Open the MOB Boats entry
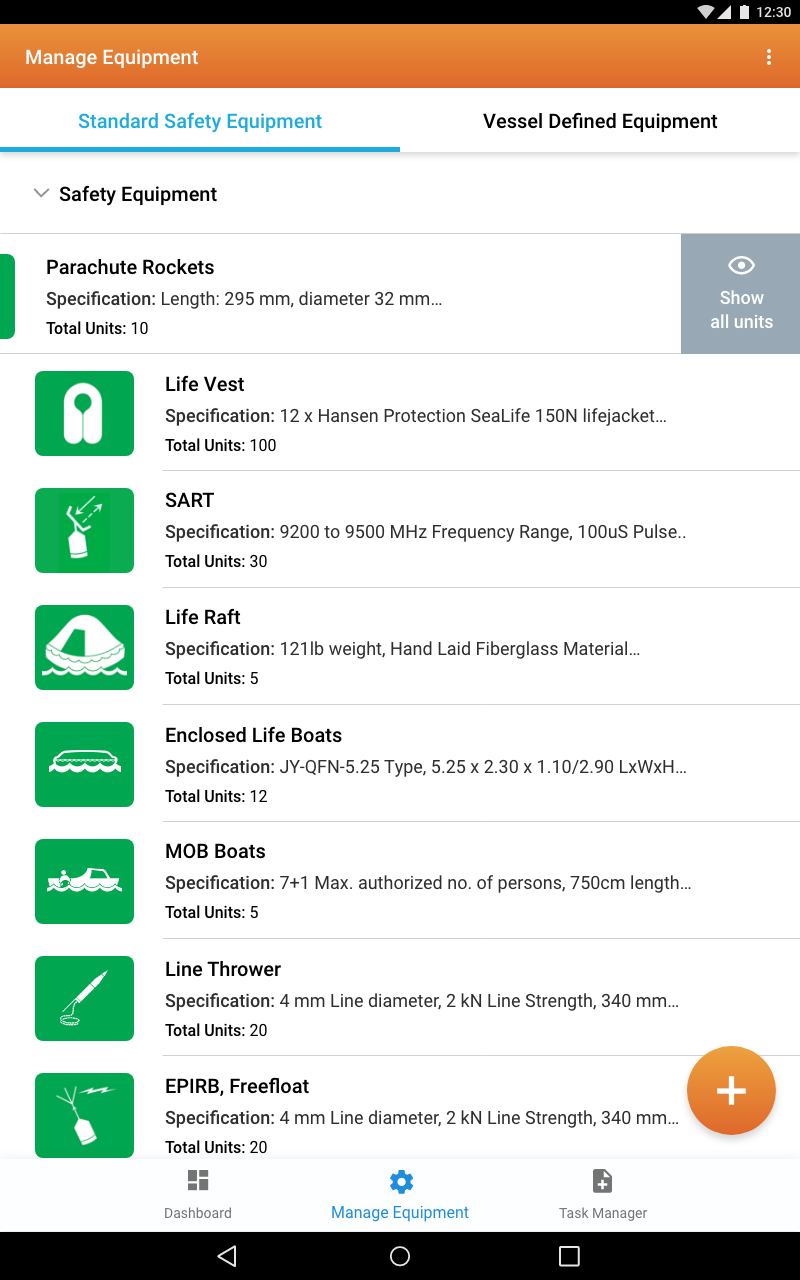 [x=400, y=881]
